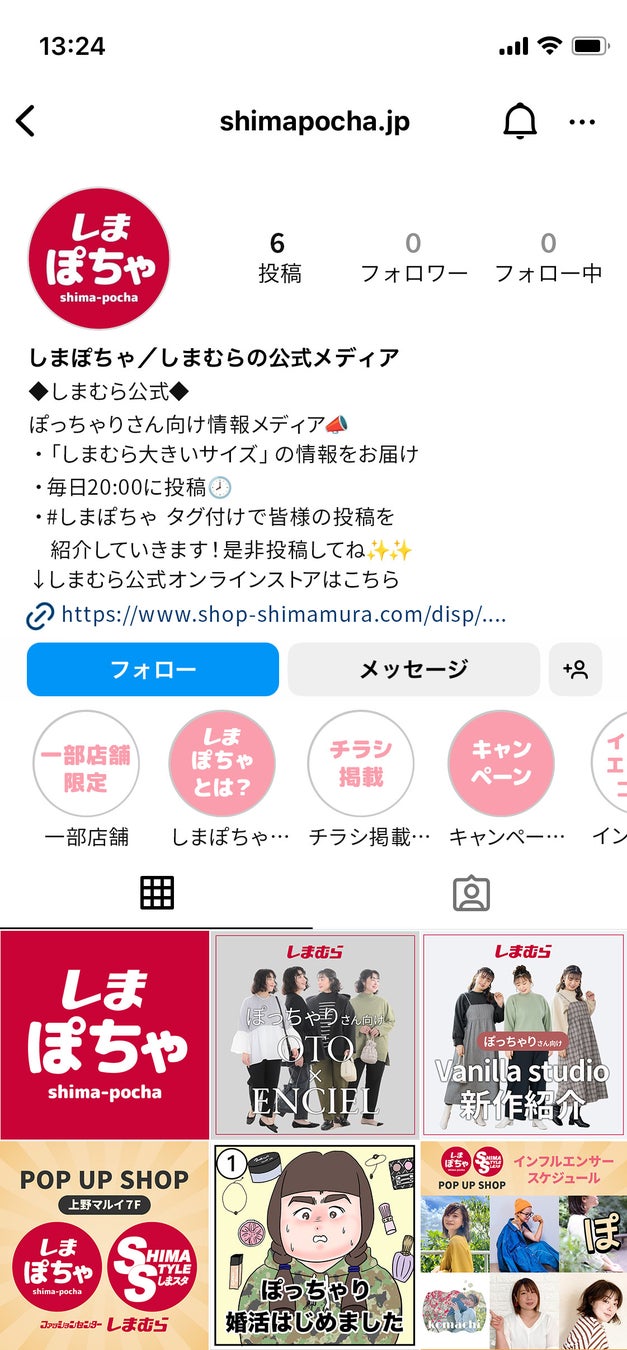This screenshot has width=627, height=1350.
Task: Go back using the back arrow
Action: click(26, 122)
